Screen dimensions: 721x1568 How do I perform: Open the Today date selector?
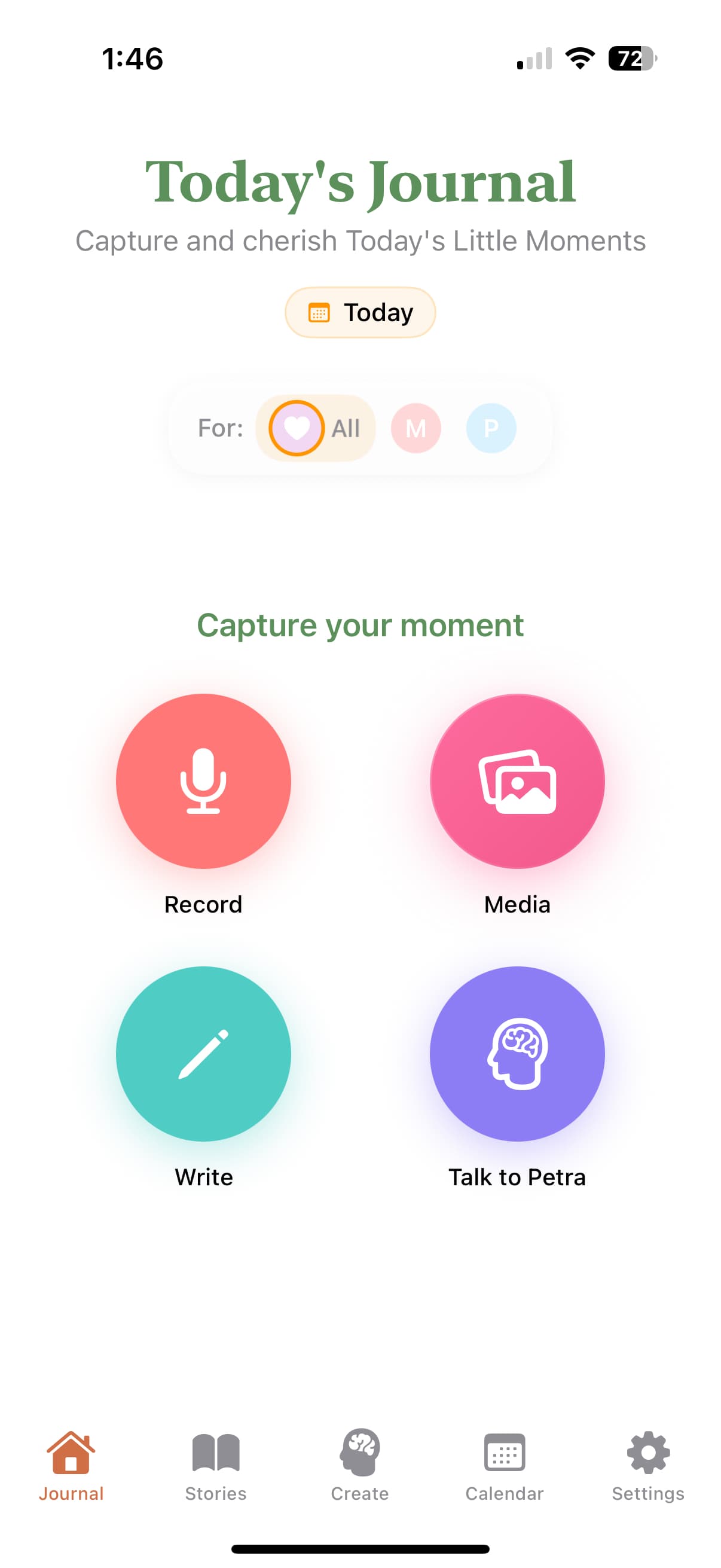360,312
